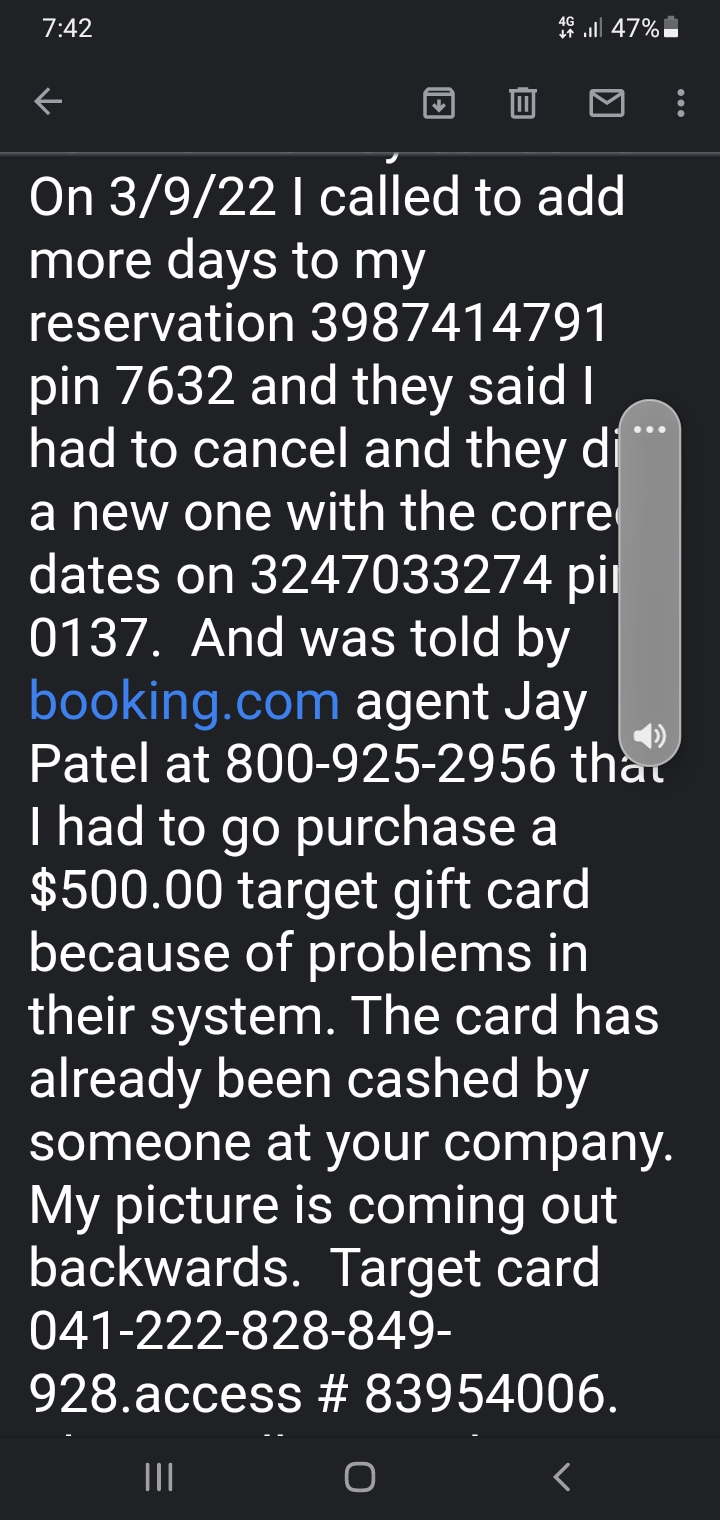Screen dimensions: 720x1520
Task: Open more options menu in the email toolbar
Action: click(x=679, y=102)
